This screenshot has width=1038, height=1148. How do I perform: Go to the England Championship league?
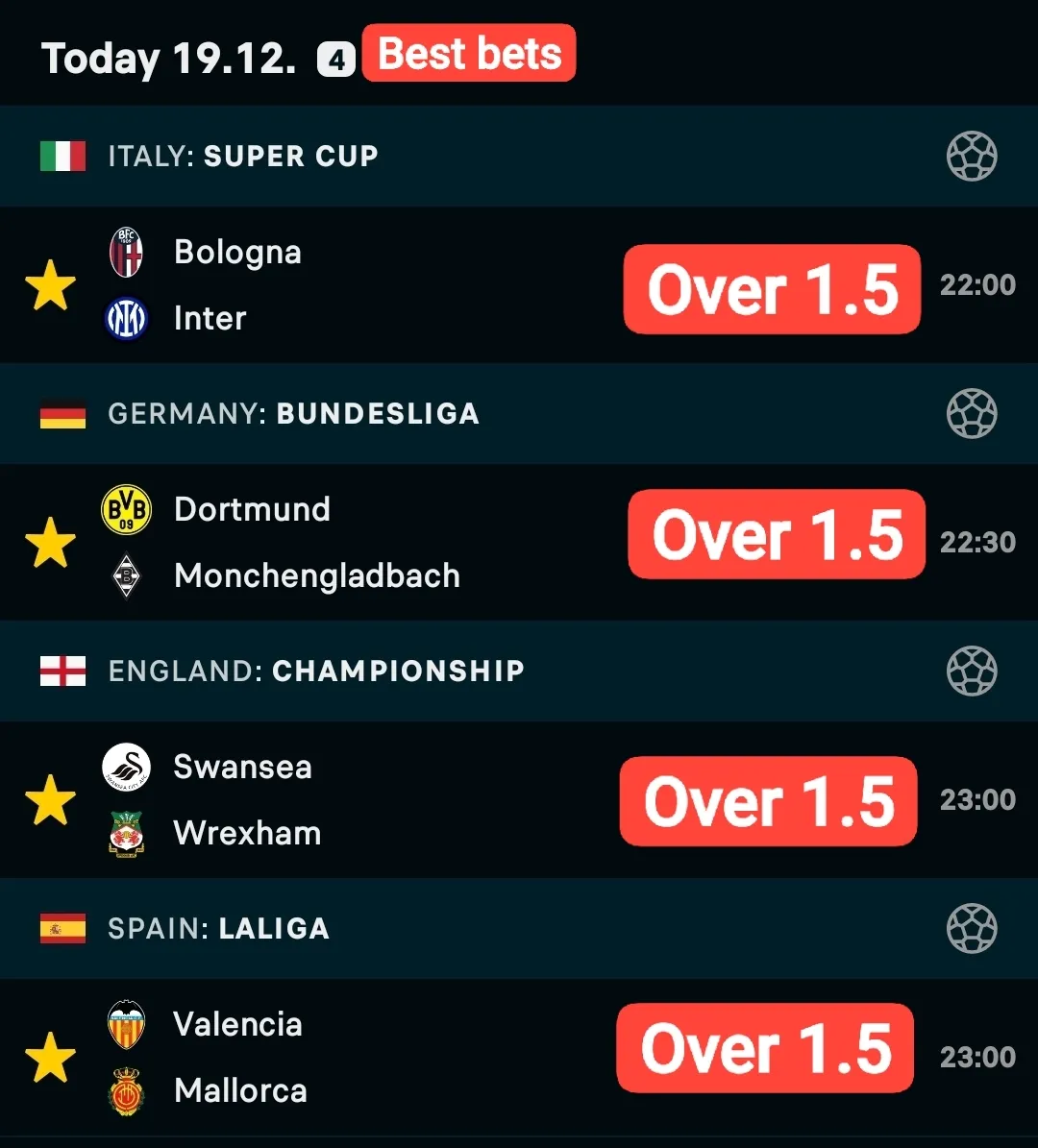pos(316,671)
